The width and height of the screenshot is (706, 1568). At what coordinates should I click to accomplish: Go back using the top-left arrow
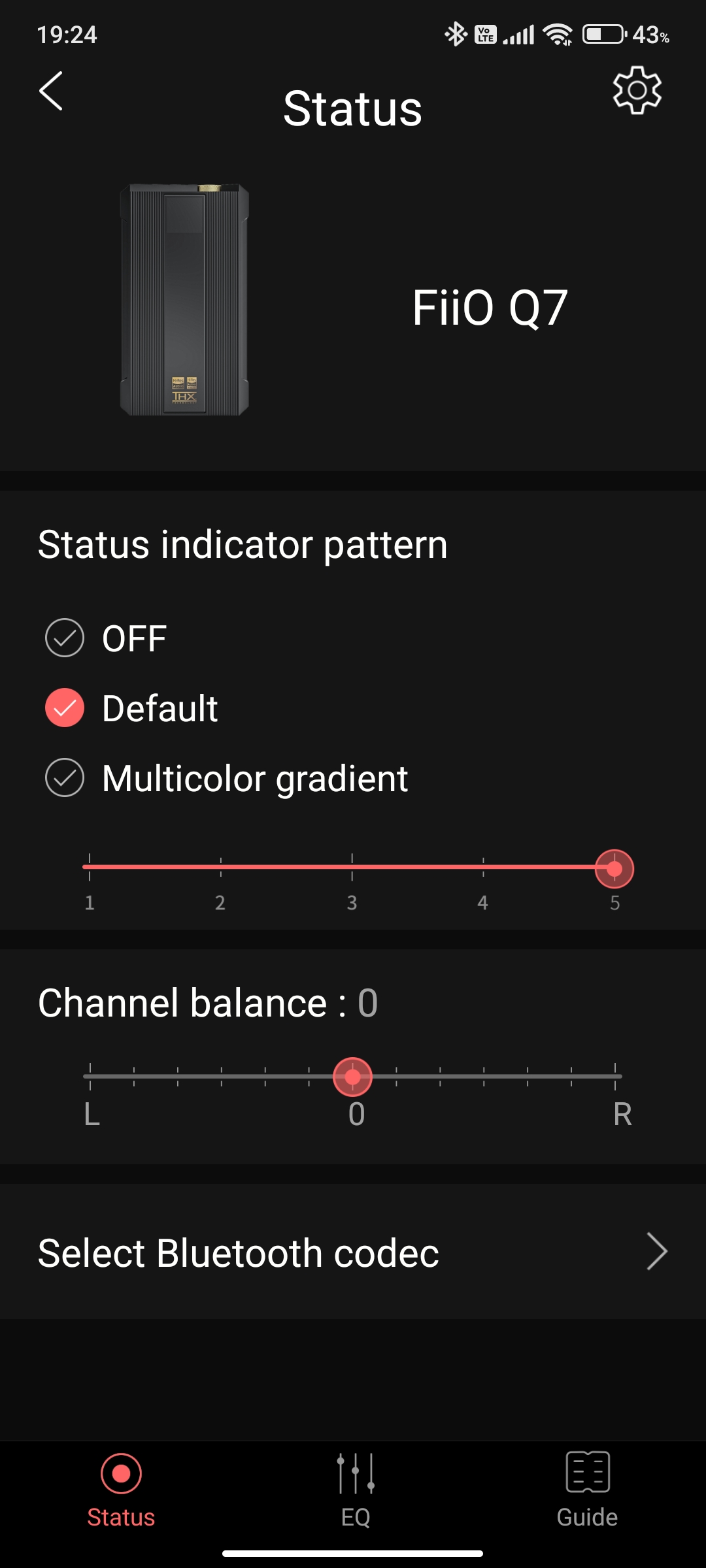(x=51, y=91)
